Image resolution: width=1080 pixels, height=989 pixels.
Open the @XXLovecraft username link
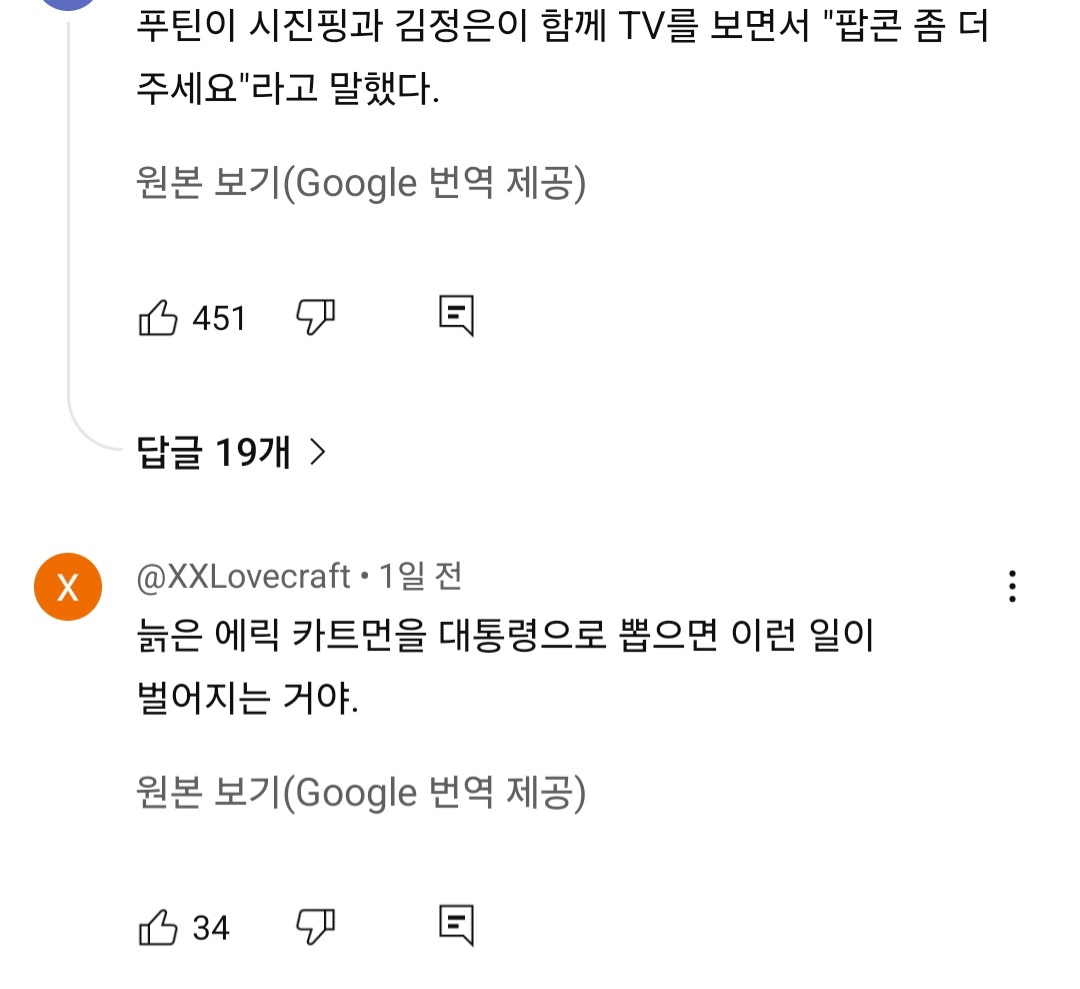click(243, 577)
